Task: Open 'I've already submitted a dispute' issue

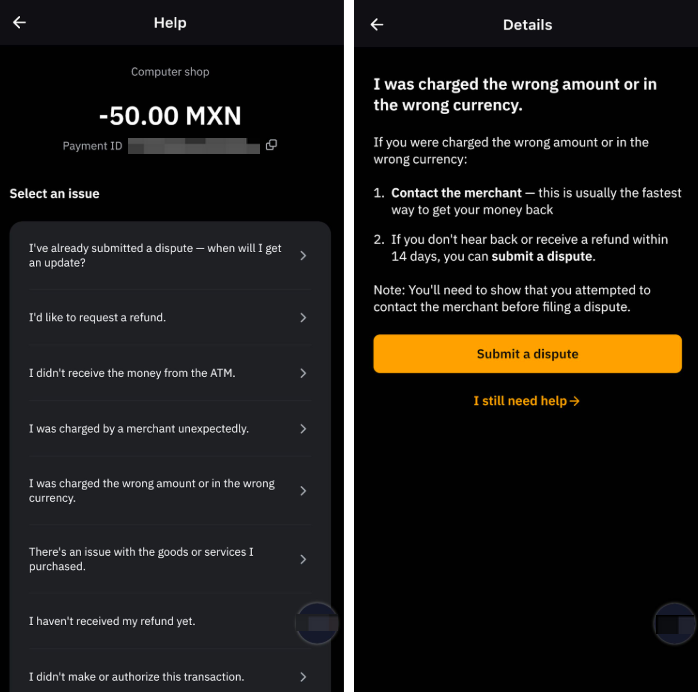Action: click(x=170, y=256)
